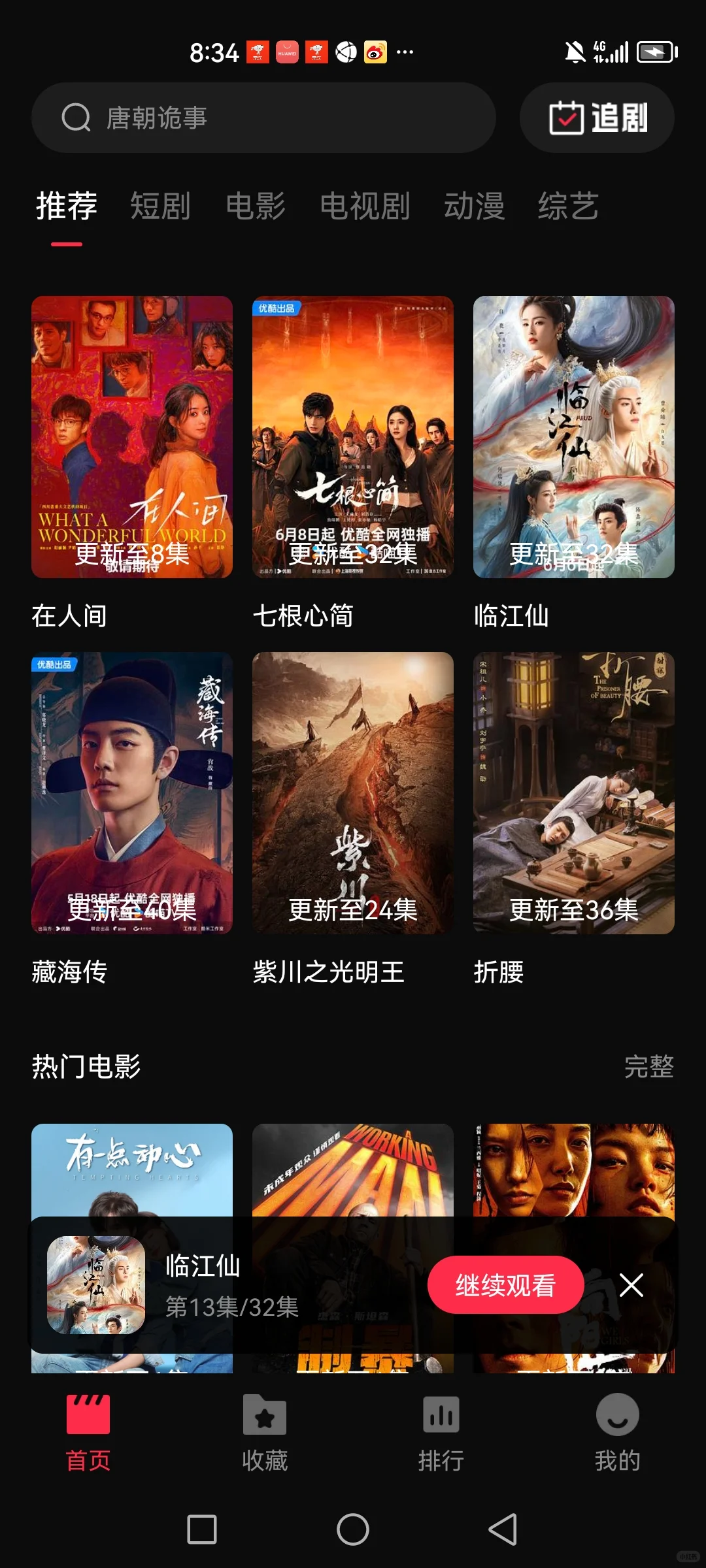The image size is (706, 1568).
Task: Switch to the 电视剧 tab
Action: 365,206
